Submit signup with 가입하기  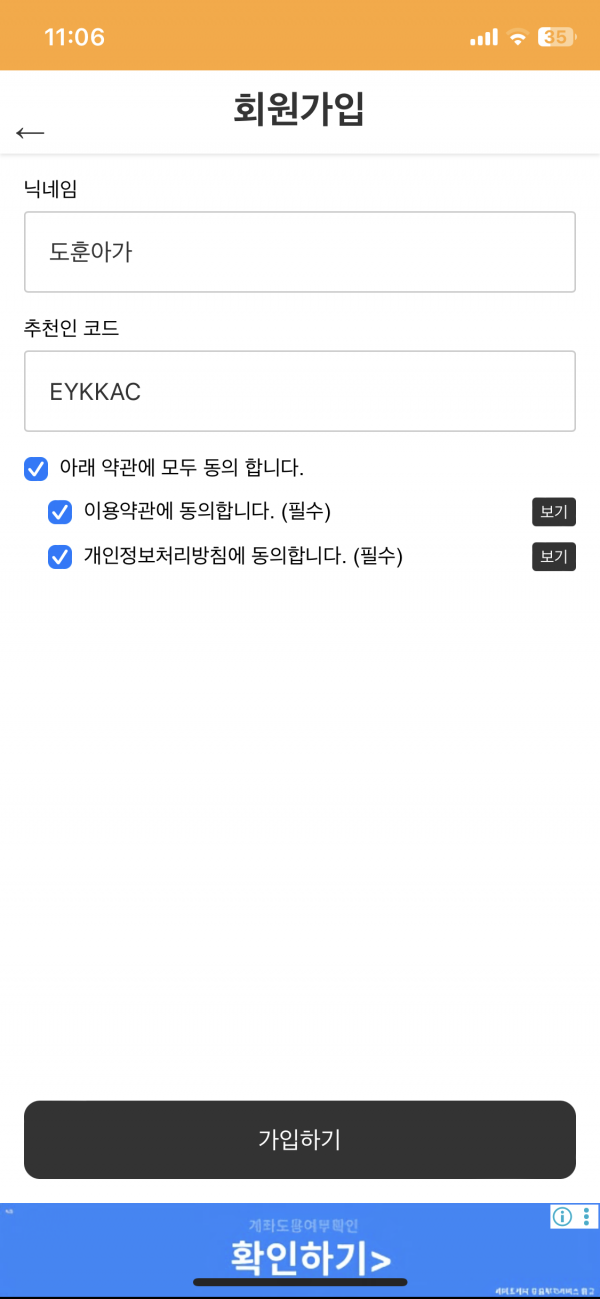click(300, 1139)
